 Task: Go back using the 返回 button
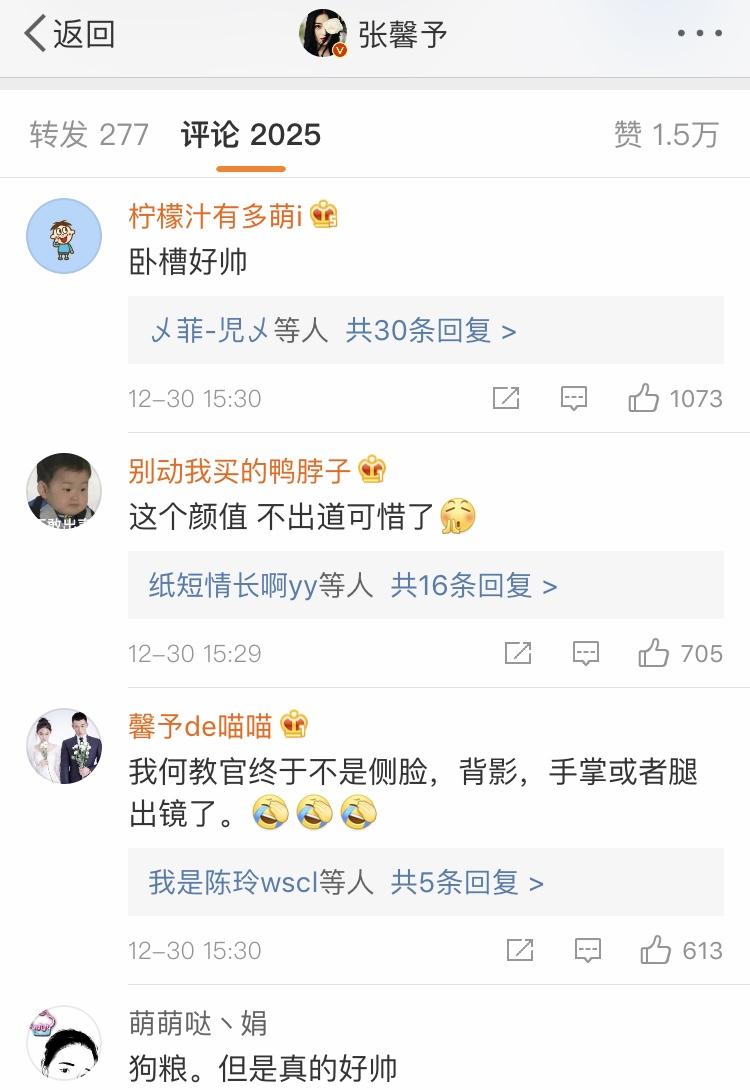68,34
